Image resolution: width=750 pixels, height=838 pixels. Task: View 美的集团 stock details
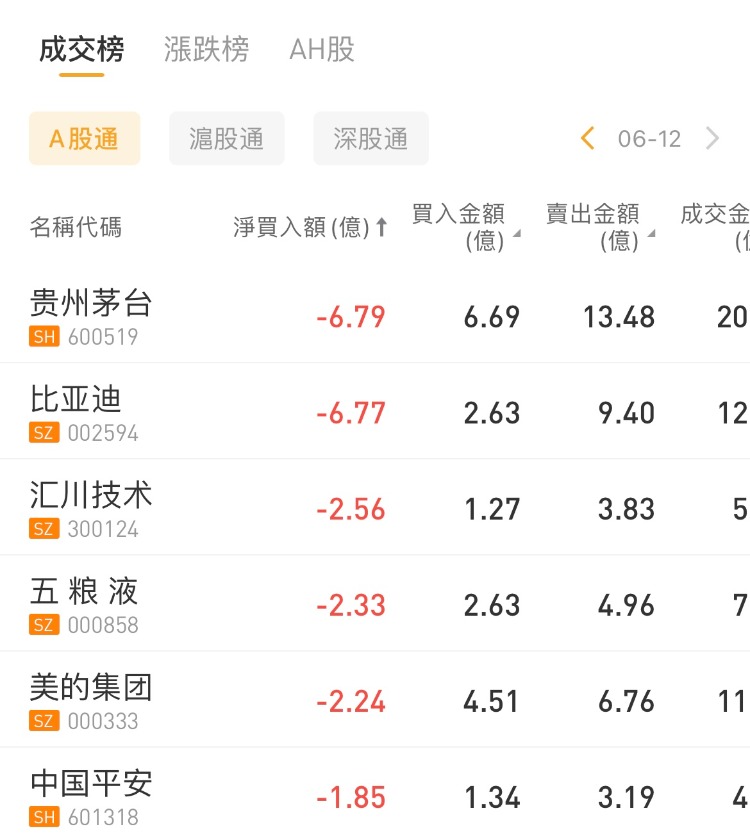click(91, 699)
